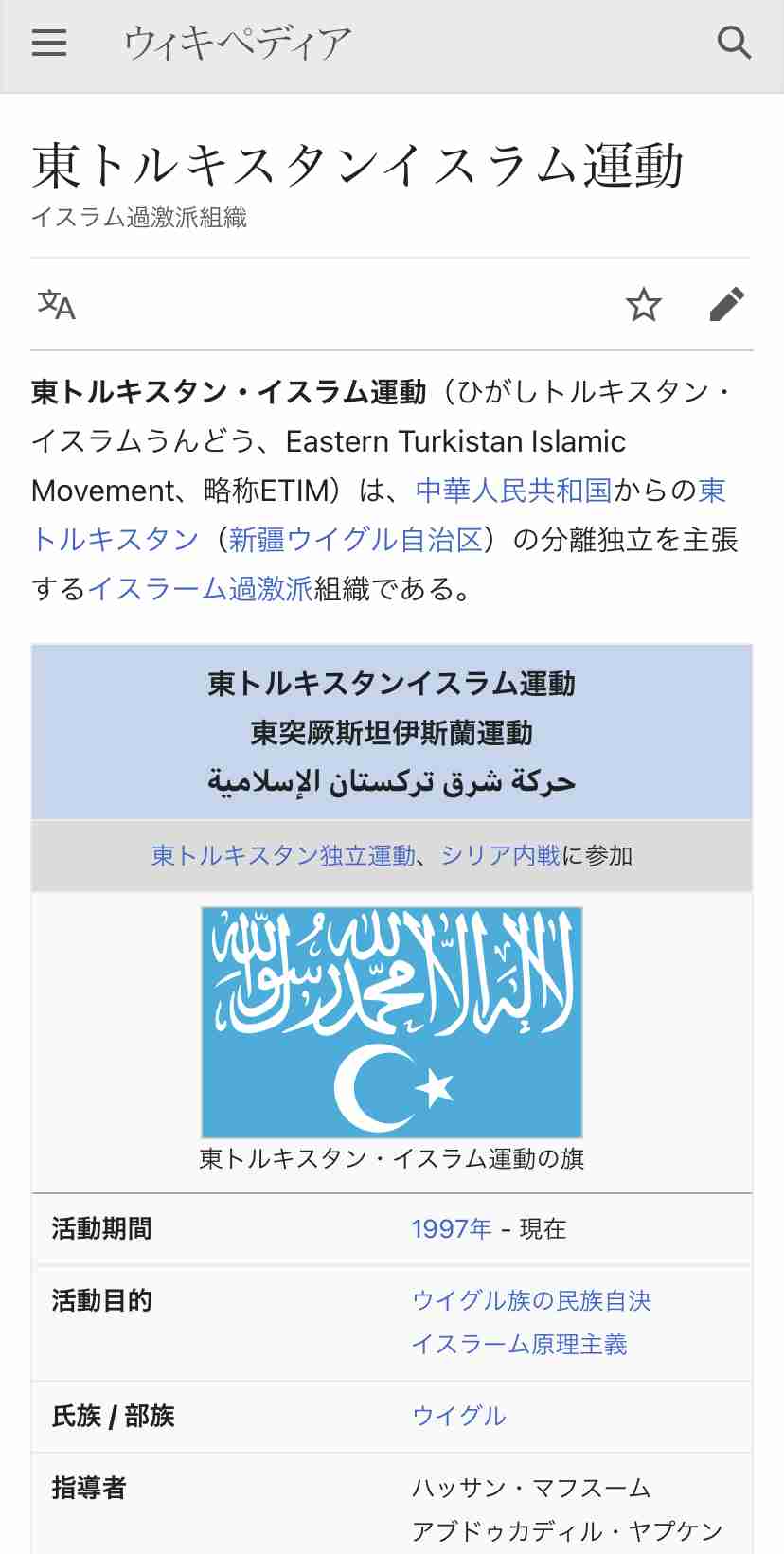Open the ウイグル族の民族自決 link
Screen dimensions: 784x1554
(531, 1301)
